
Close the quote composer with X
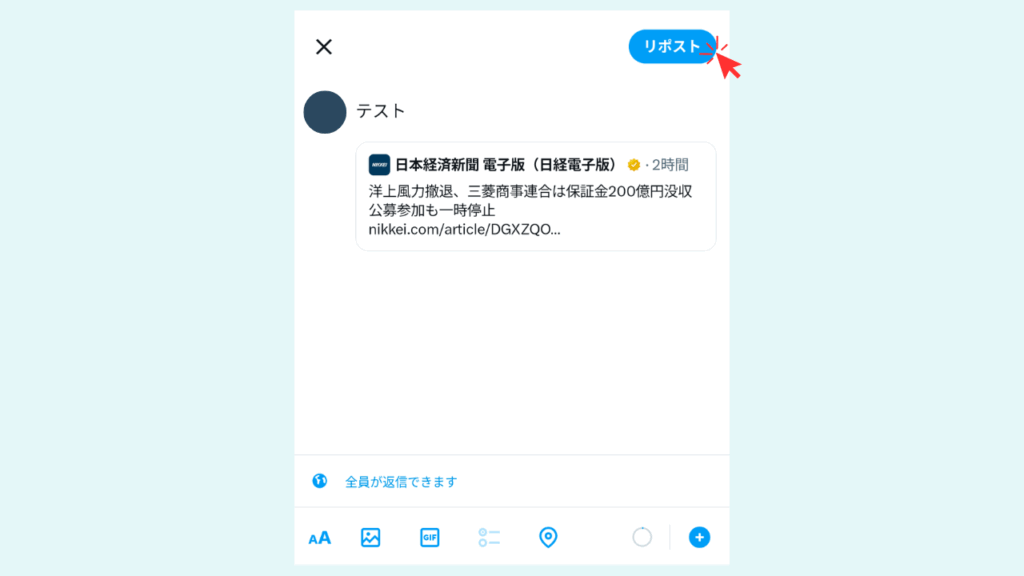[323, 47]
